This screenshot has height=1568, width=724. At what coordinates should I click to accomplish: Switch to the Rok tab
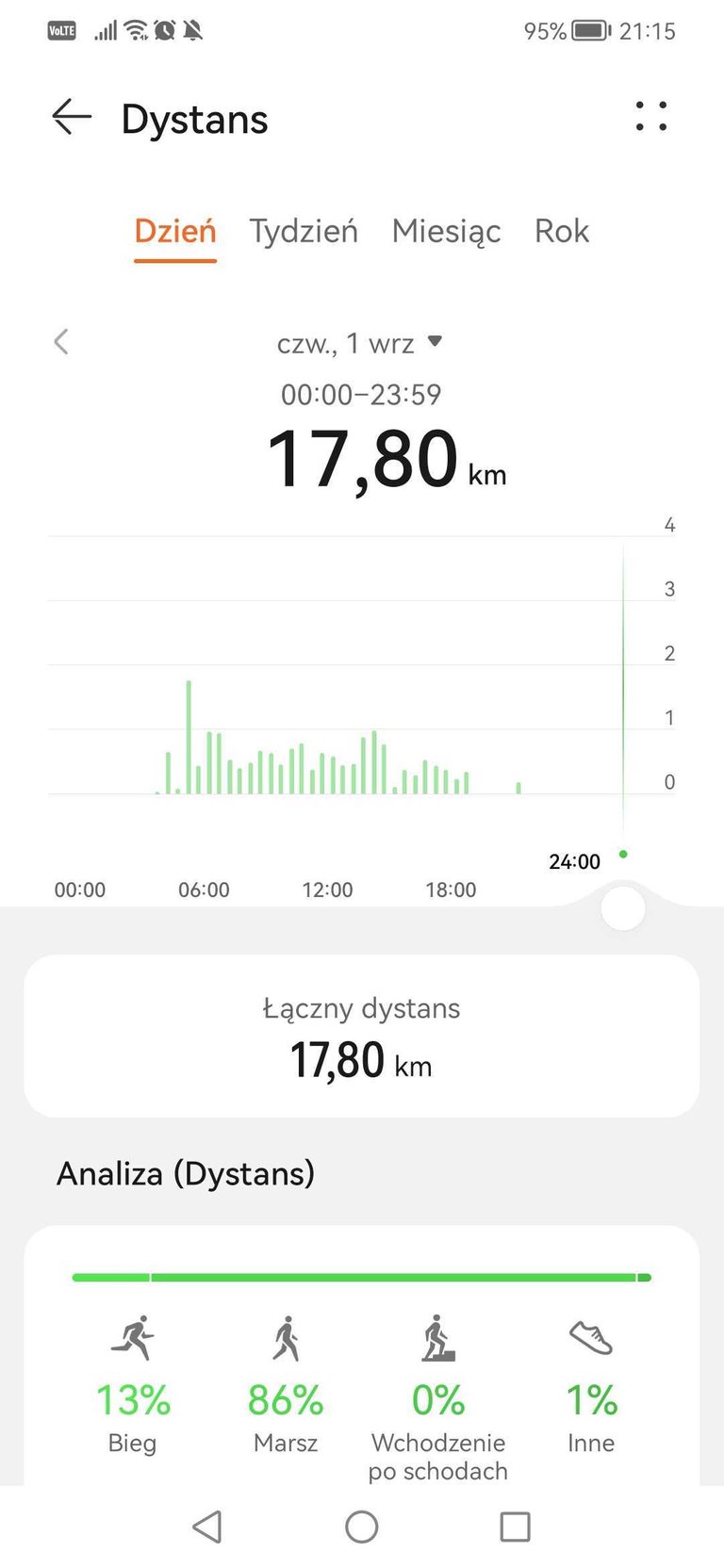[562, 231]
